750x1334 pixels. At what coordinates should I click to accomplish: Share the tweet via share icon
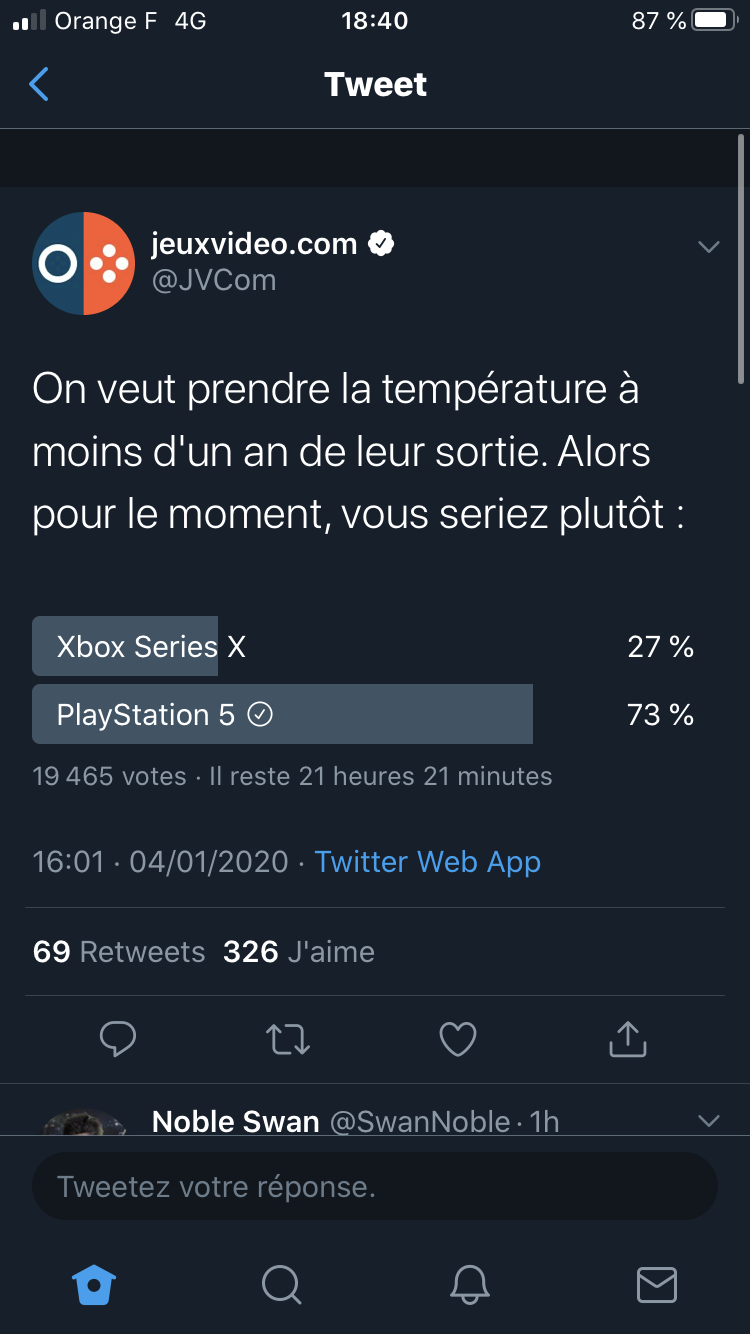pos(628,1039)
